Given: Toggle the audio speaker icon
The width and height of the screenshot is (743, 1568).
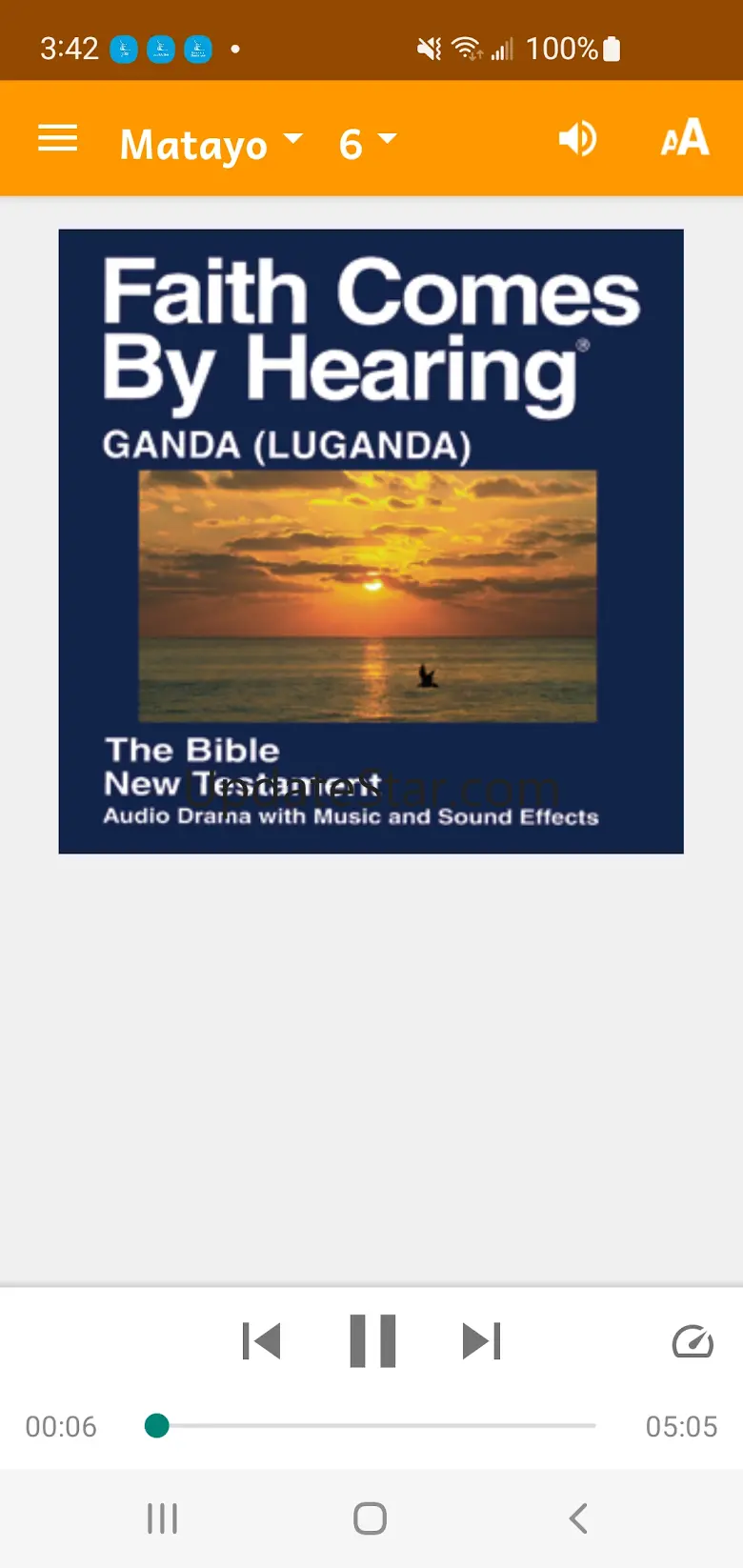Looking at the screenshot, I should click(x=577, y=139).
